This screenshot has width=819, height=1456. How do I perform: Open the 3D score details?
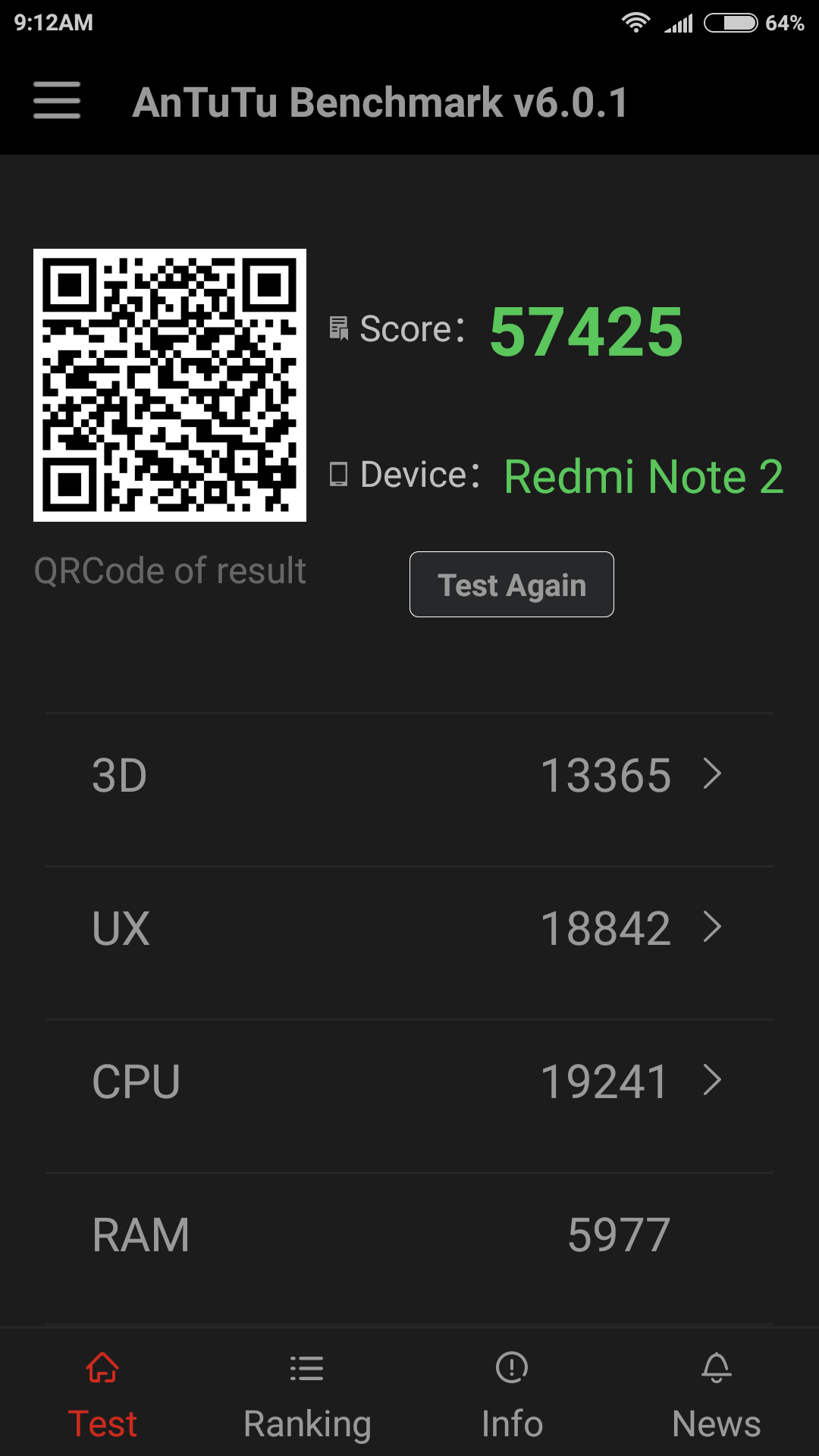(x=409, y=776)
